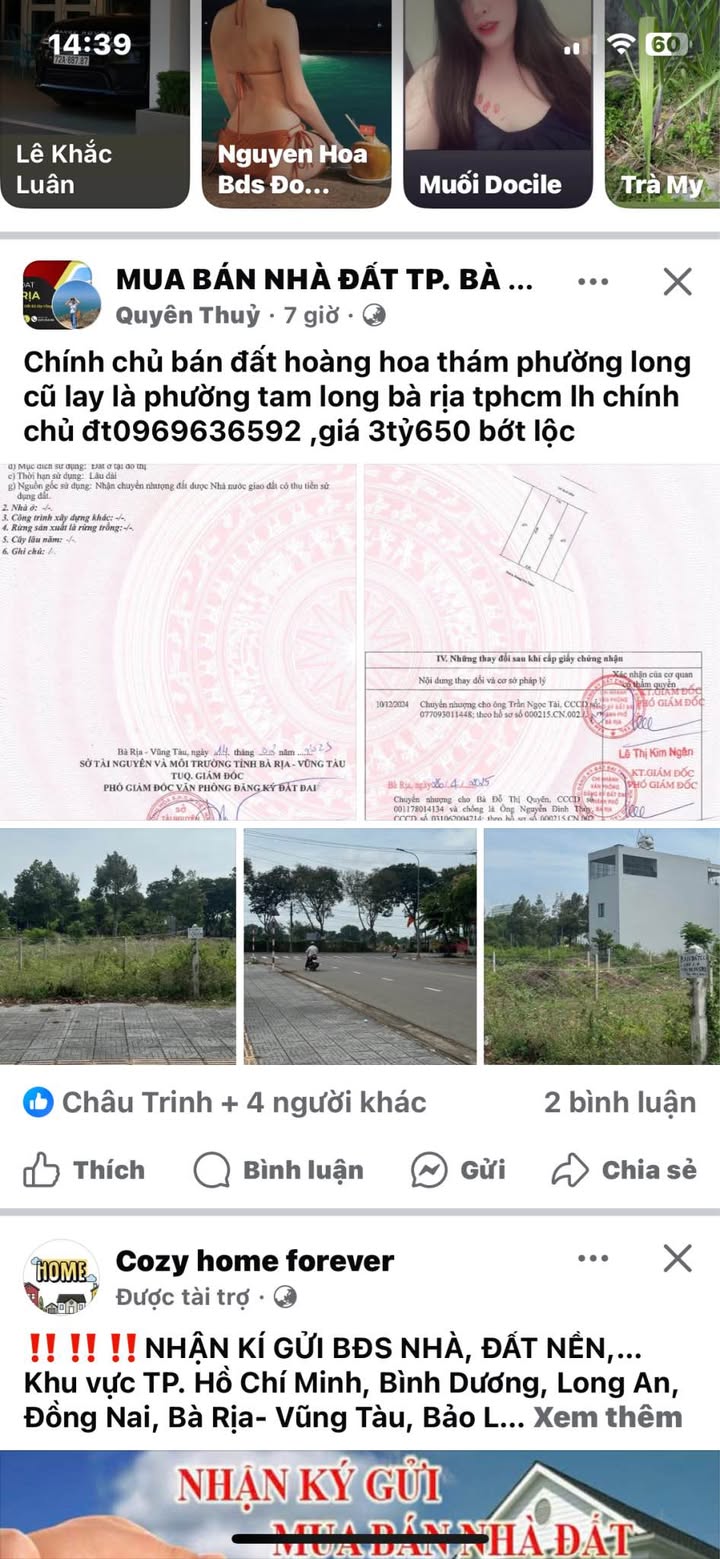View photo of the white building lot
This screenshot has width=720, height=1559.
(601, 946)
